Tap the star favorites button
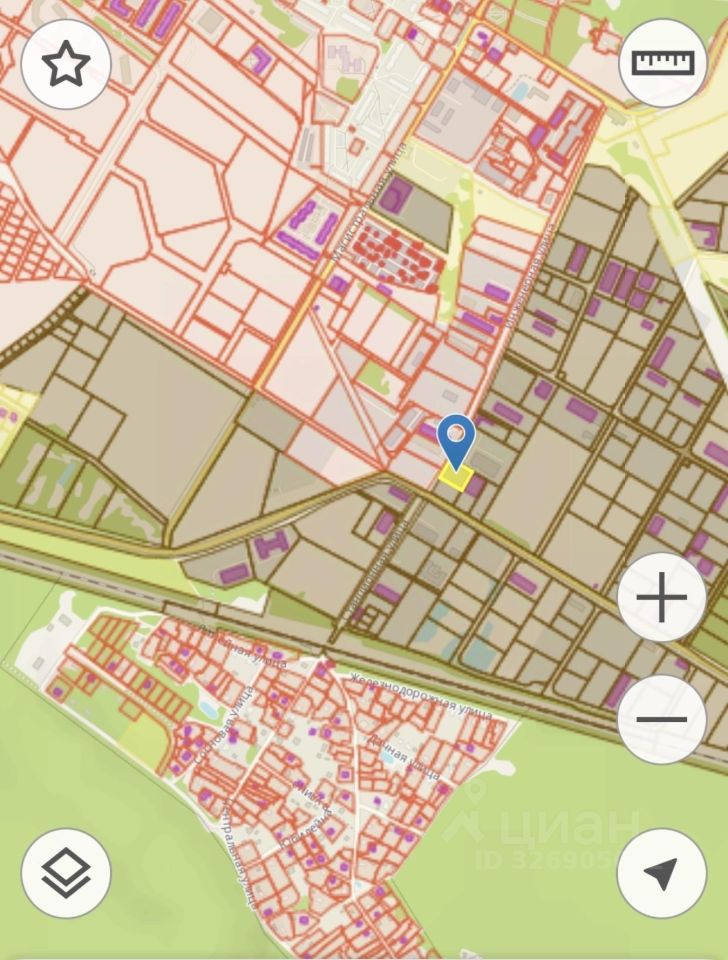 click(x=65, y=64)
